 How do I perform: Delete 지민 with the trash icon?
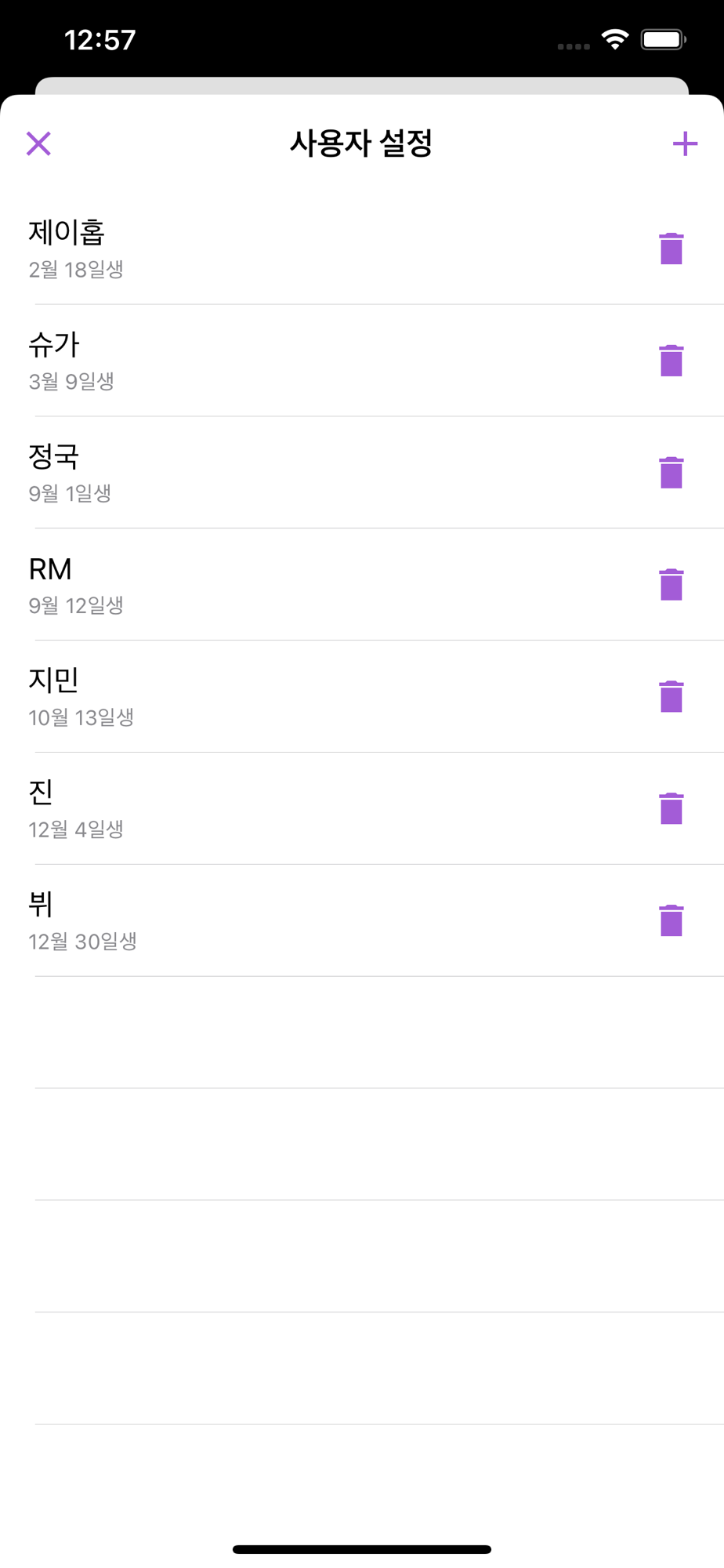(x=672, y=697)
